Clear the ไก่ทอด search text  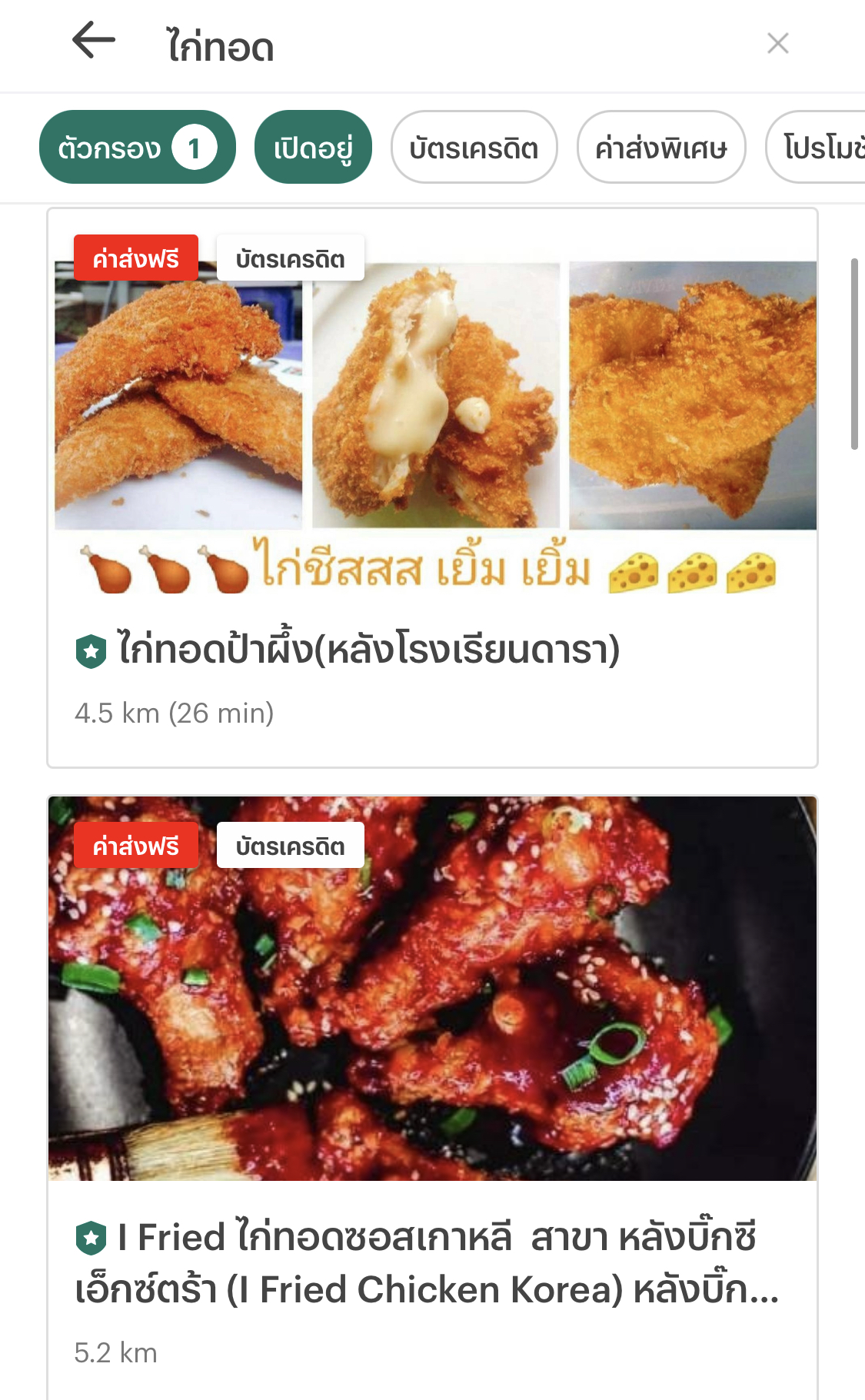tap(777, 44)
